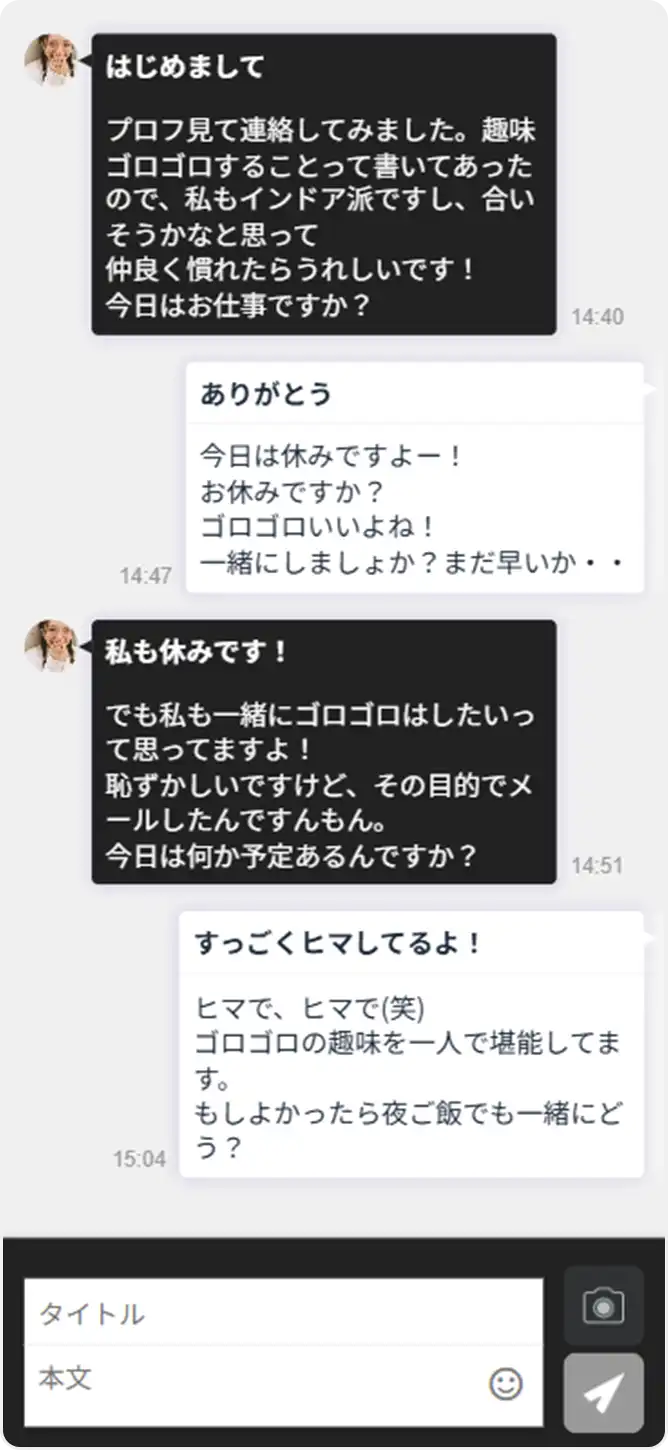Open sender's avatar beside はじめまして message

click(51, 61)
